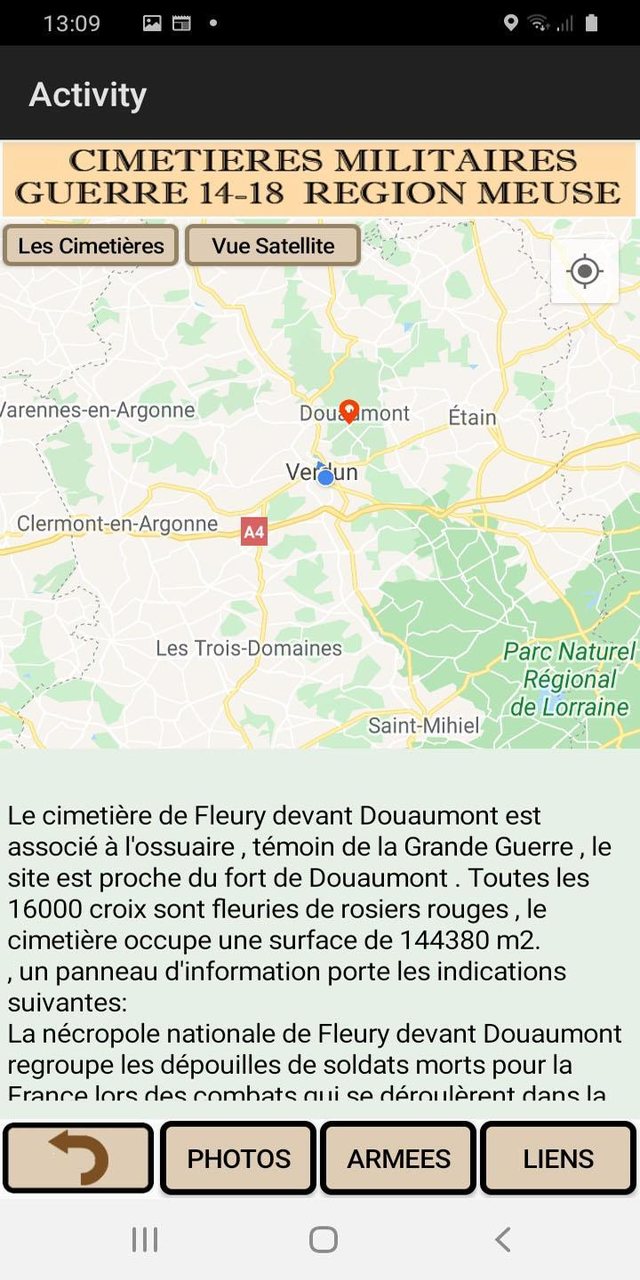
Task: Tap the system home button
Action: point(323,1240)
